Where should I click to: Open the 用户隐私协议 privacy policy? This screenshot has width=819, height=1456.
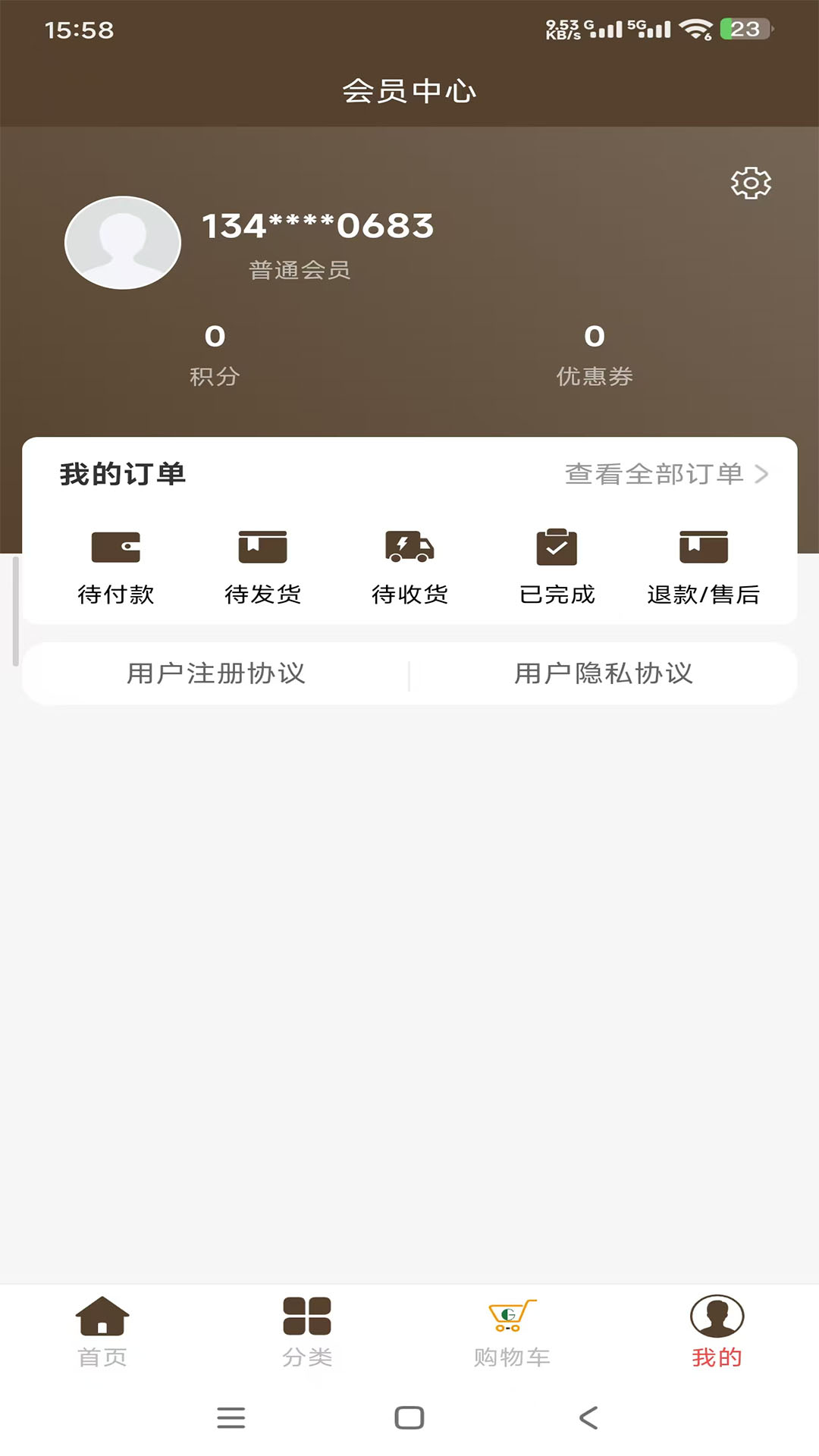pyautogui.click(x=603, y=673)
